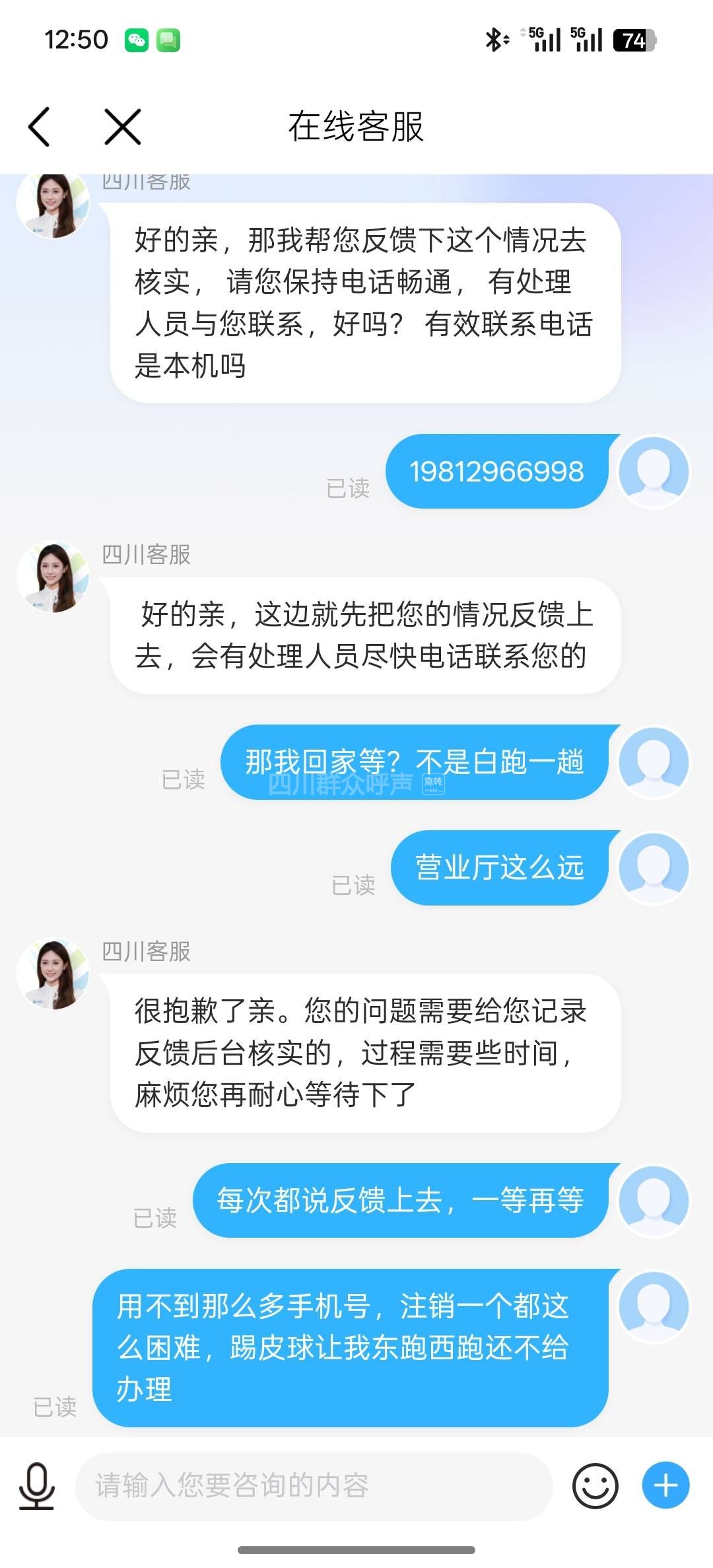The image size is (713, 1568).
Task: Go back from the 在线客服 chat
Action: [x=40, y=126]
